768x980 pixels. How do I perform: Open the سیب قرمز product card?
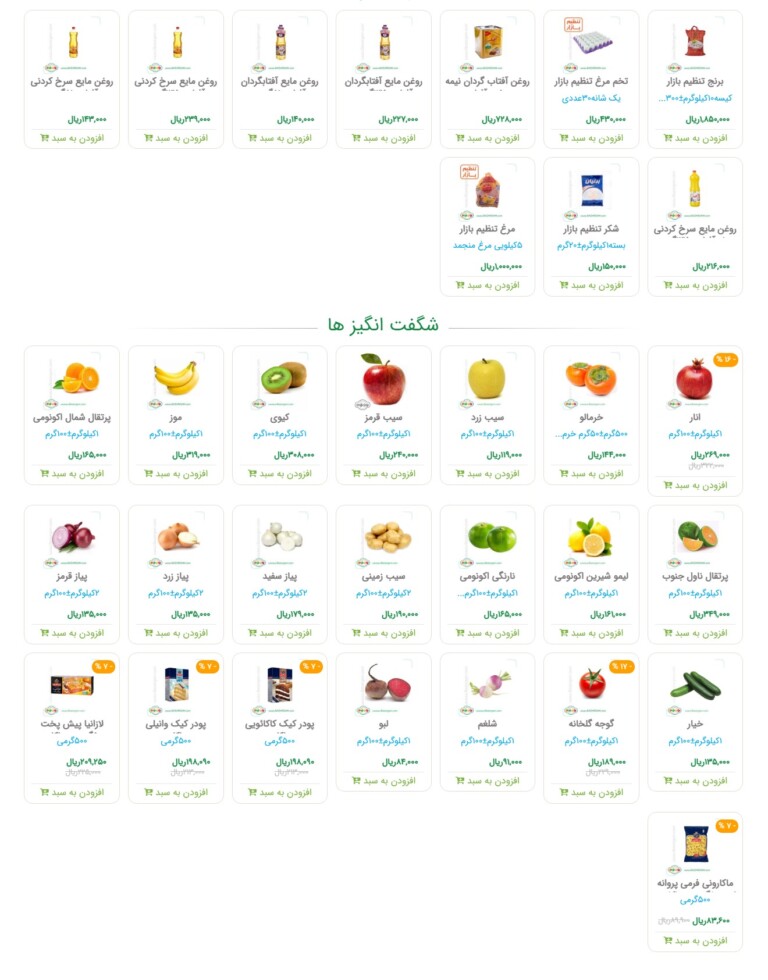pos(384,378)
